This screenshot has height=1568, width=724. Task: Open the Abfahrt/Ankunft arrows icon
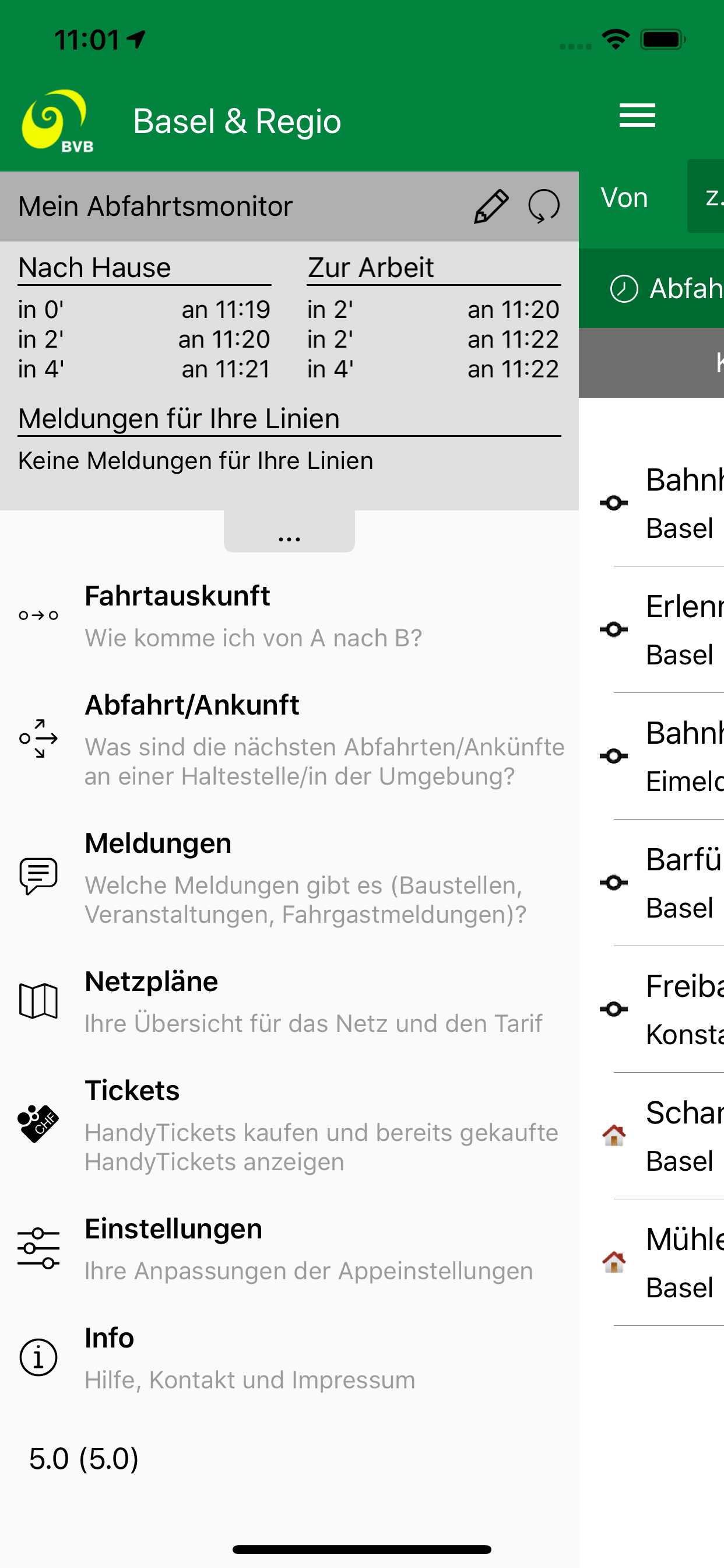(38, 740)
